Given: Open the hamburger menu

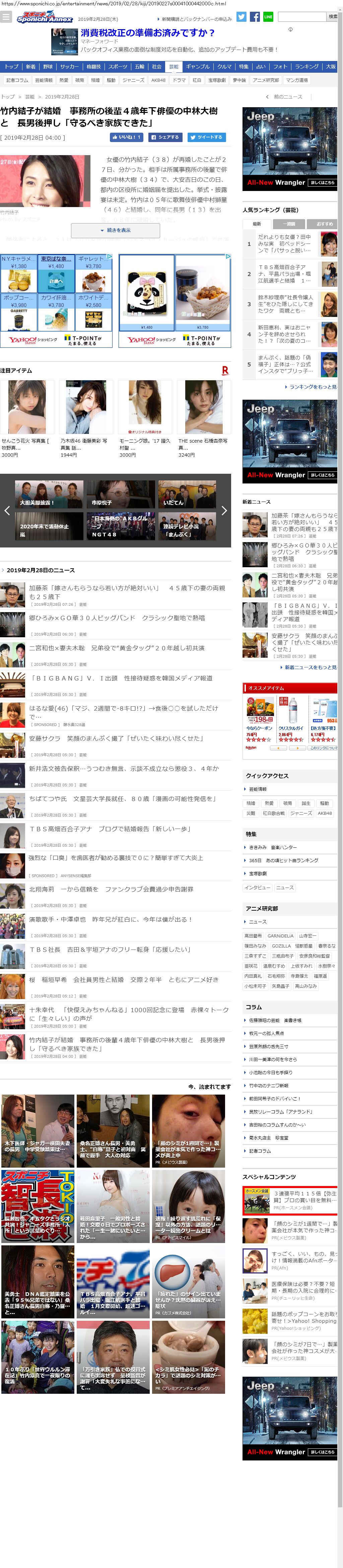Looking at the screenshot, I should [6, 17].
